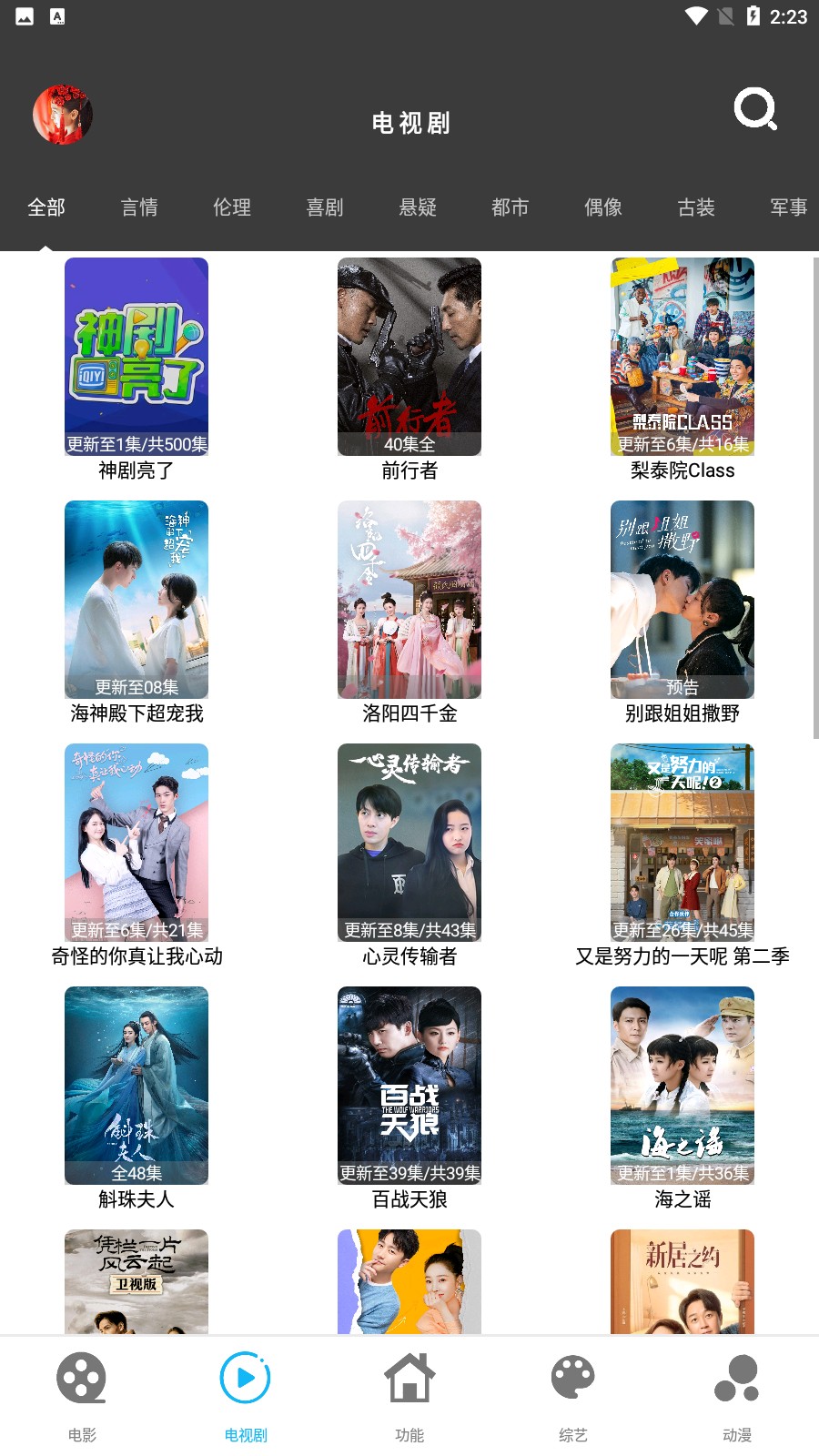Screen dimensions: 819x1456
Task: Switch to the 古装 costume drama tab
Action: 697,208
